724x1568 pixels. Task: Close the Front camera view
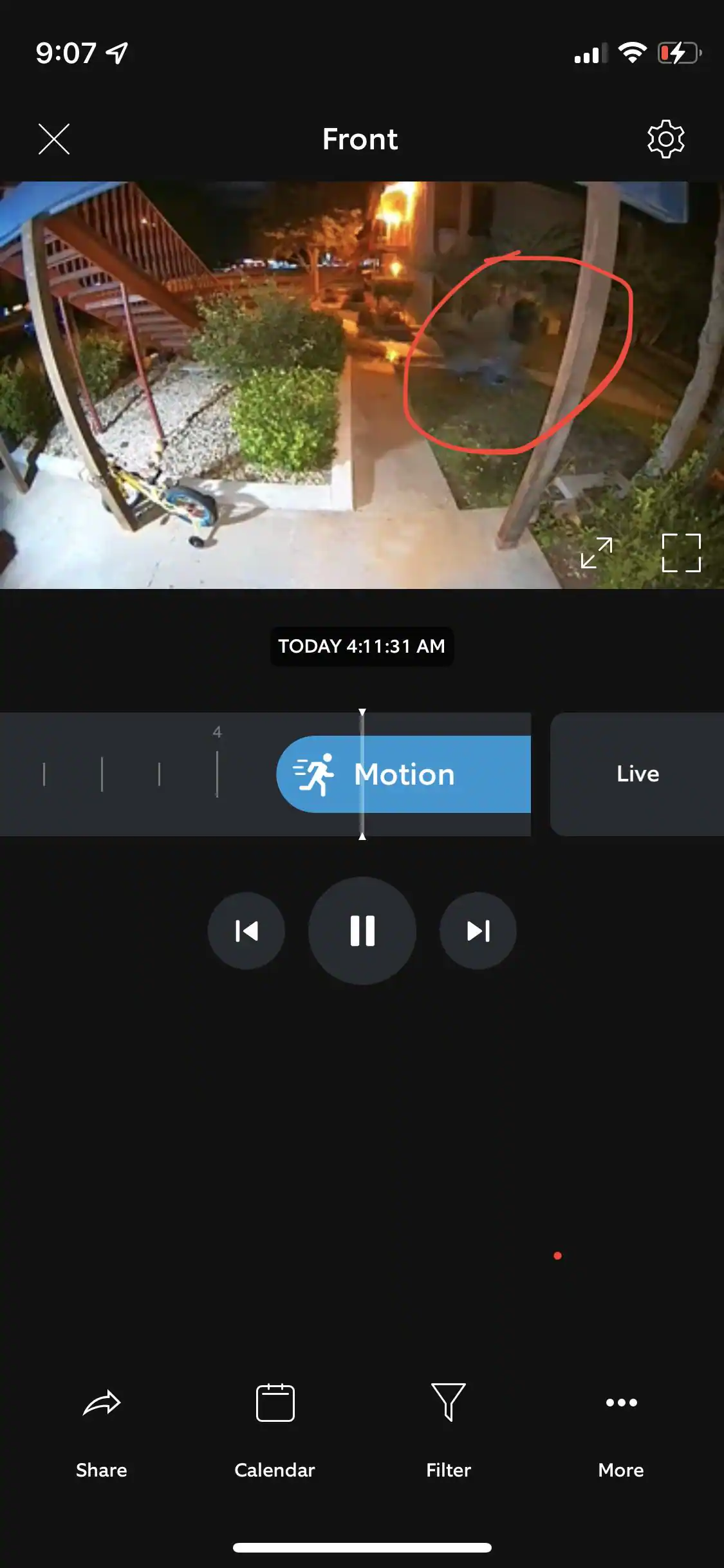(x=54, y=139)
